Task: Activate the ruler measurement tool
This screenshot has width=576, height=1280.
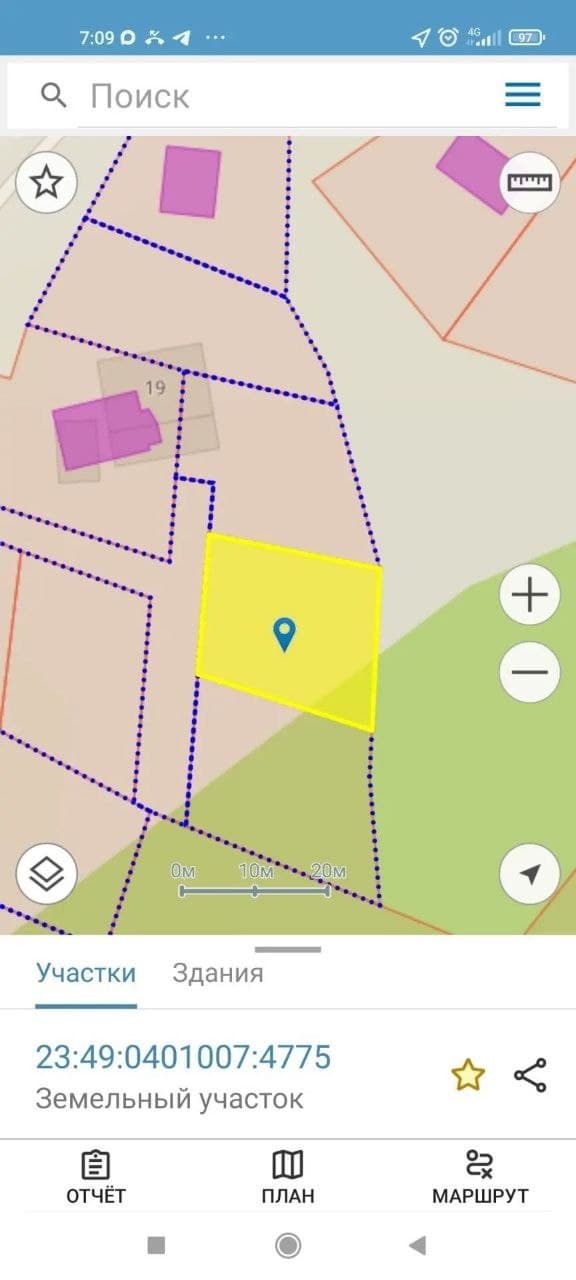Action: coord(530,182)
